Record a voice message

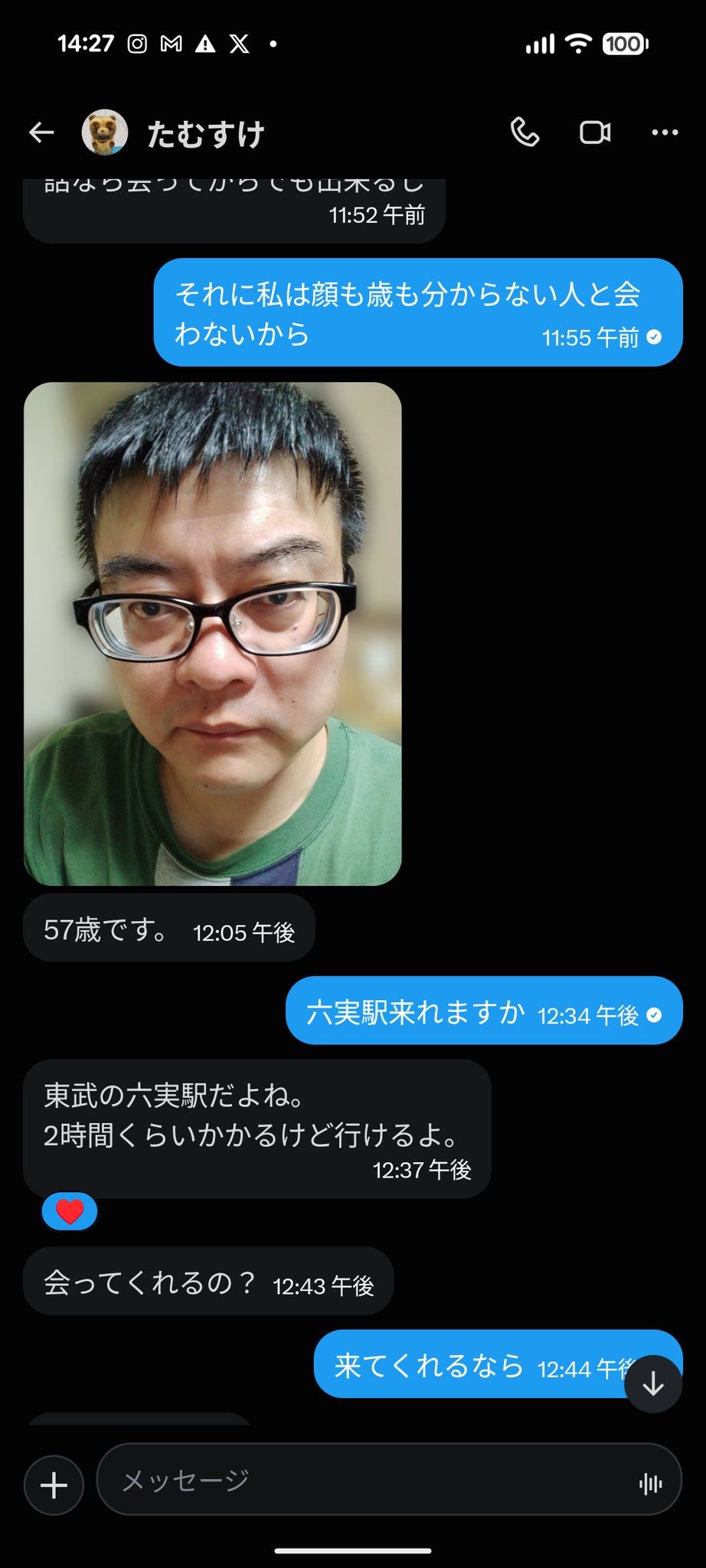(650, 1485)
